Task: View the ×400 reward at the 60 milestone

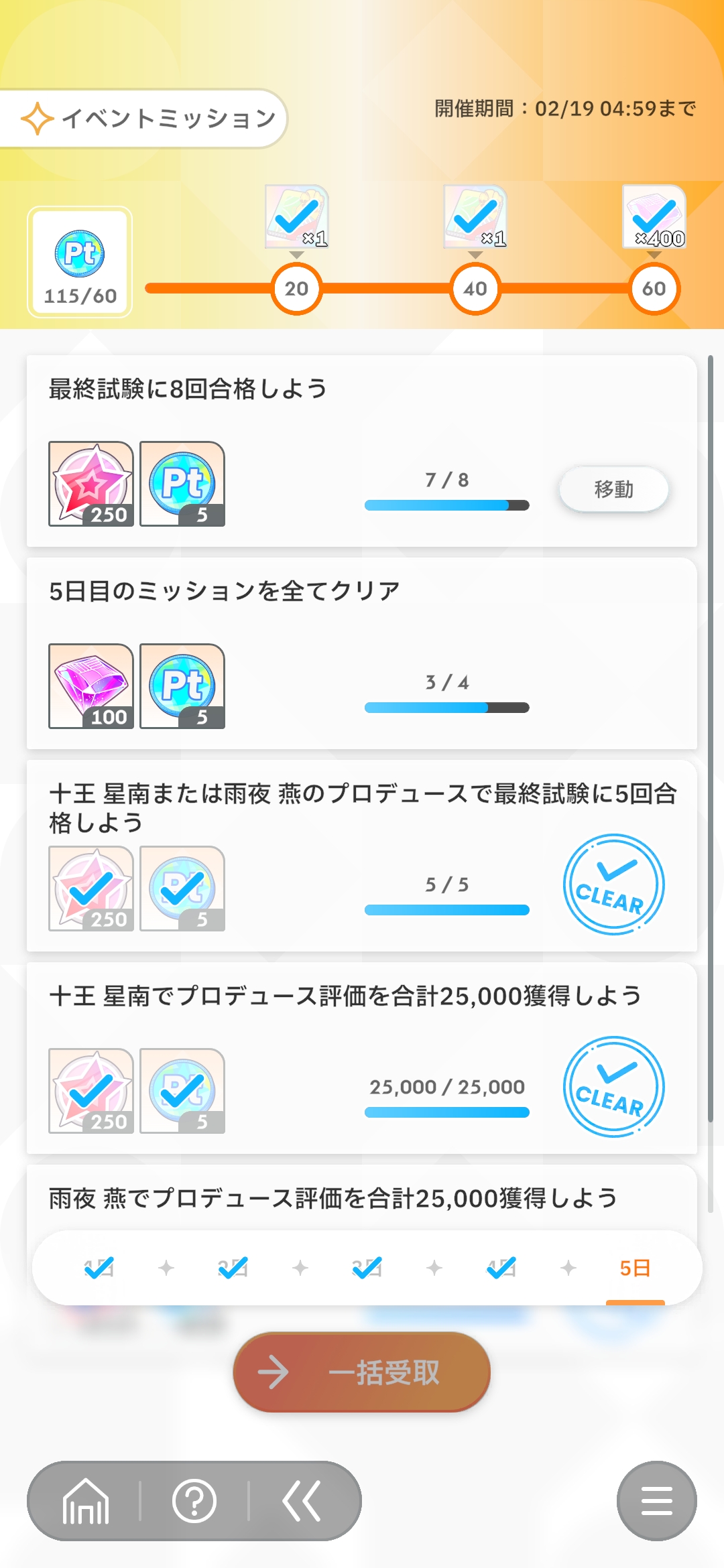Action: (654, 217)
